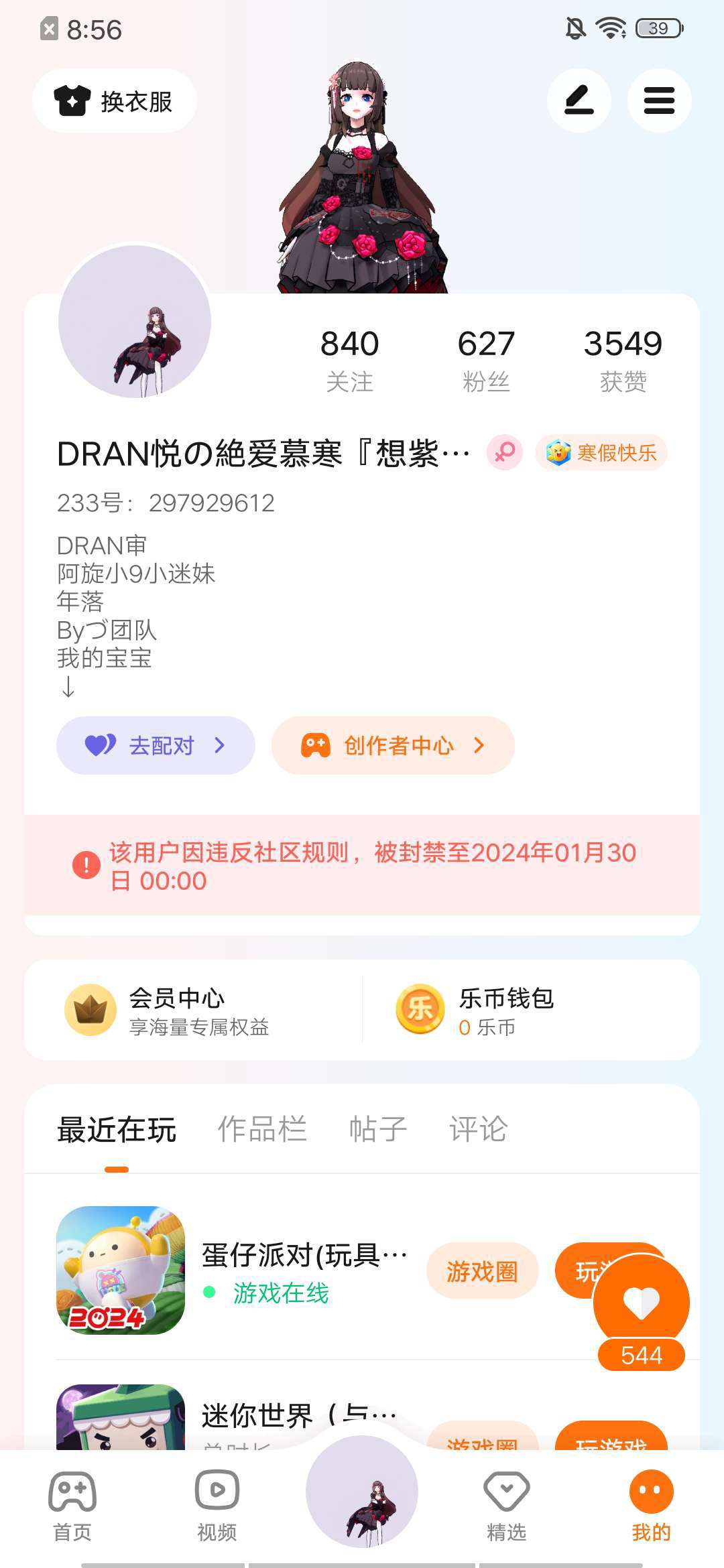Tap the 换衣服 change outfit button
This screenshot has height=1568, width=724.
(x=114, y=101)
